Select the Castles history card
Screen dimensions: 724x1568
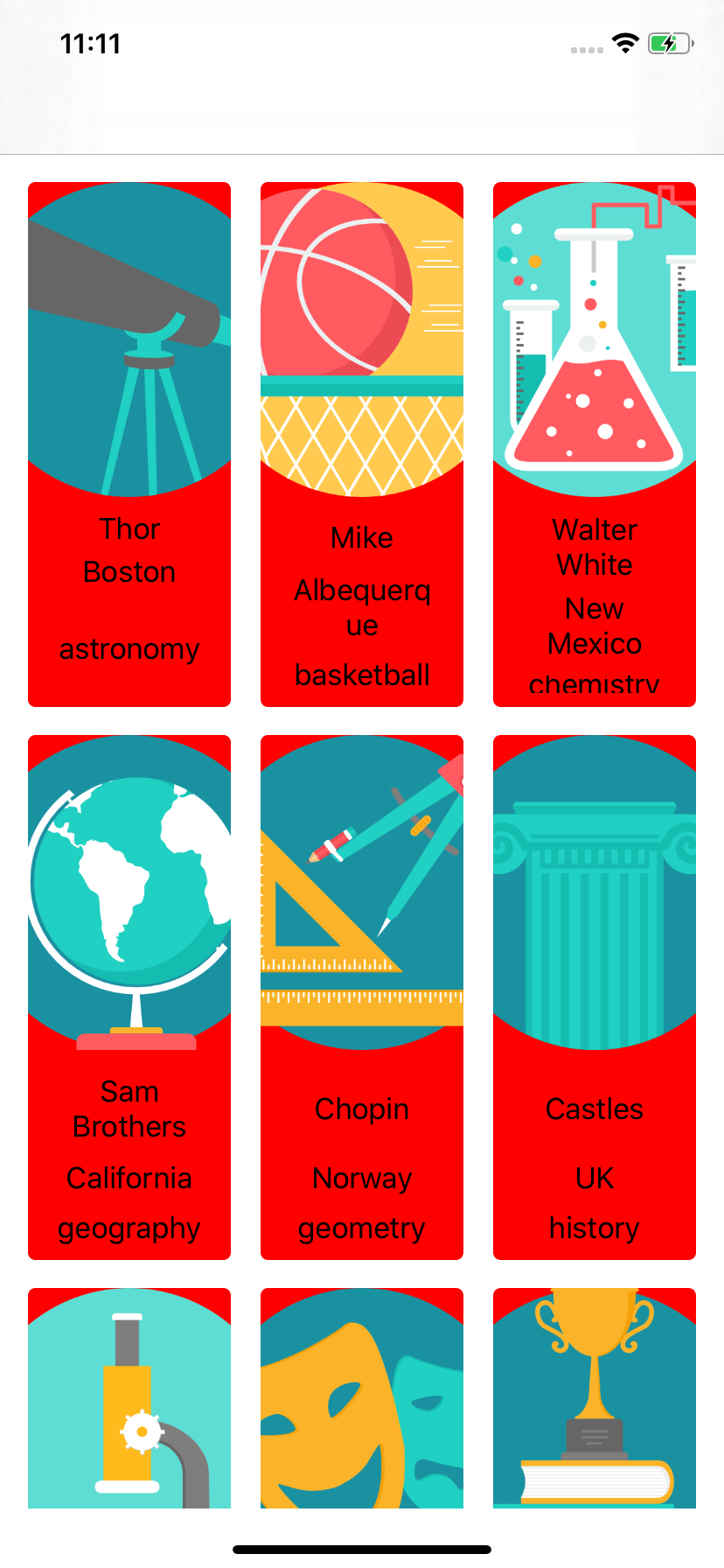[595, 997]
